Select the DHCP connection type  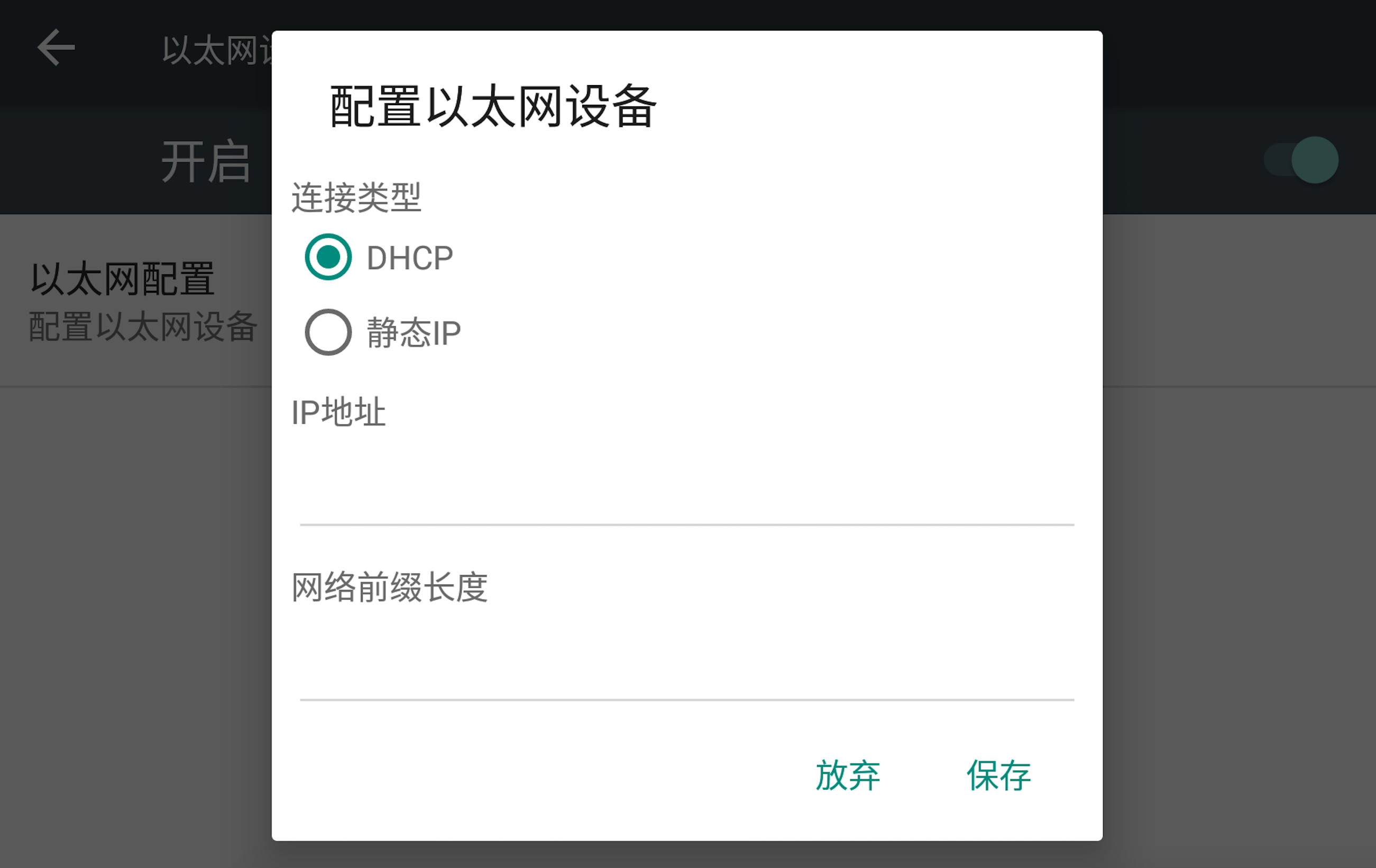(x=328, y=257)
